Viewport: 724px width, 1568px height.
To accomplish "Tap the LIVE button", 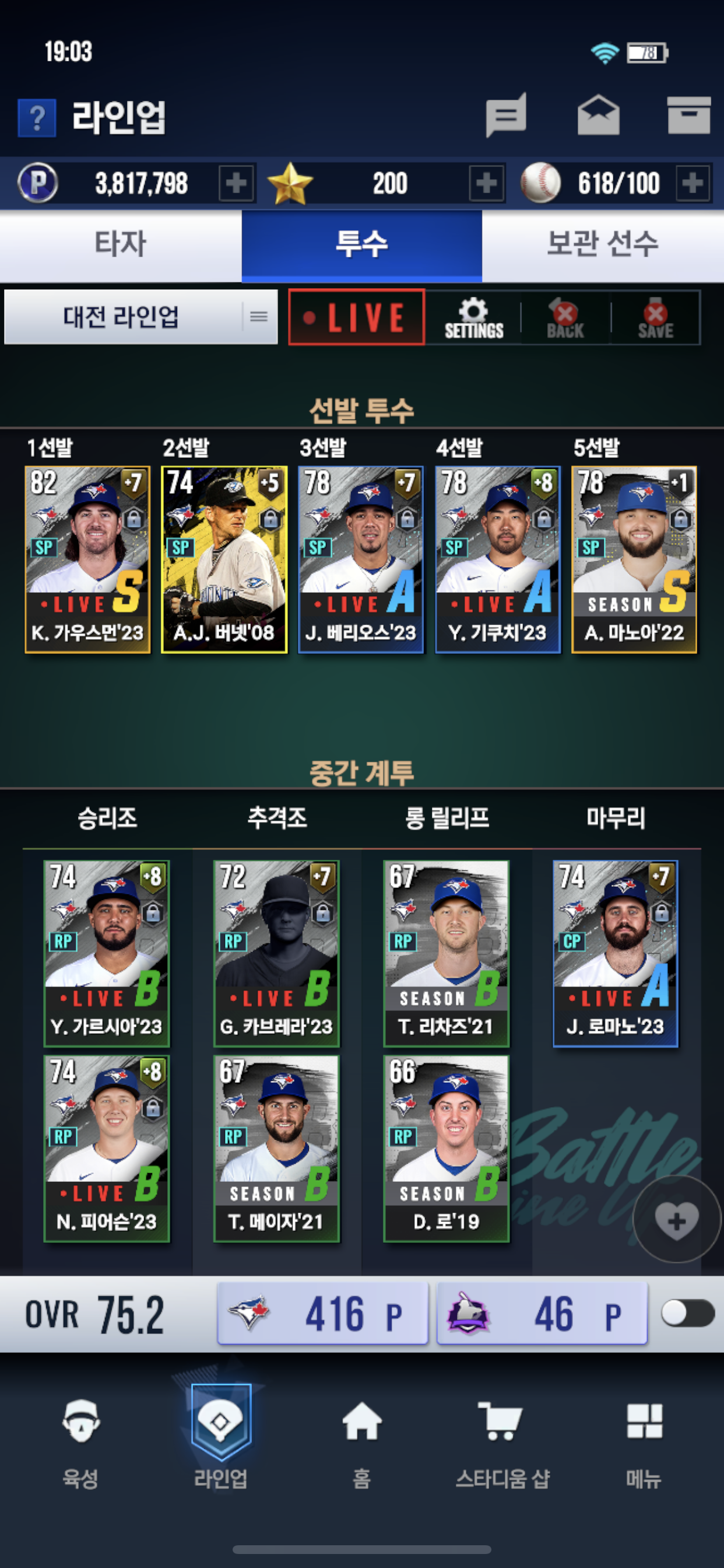I will (x=357, y=317).
